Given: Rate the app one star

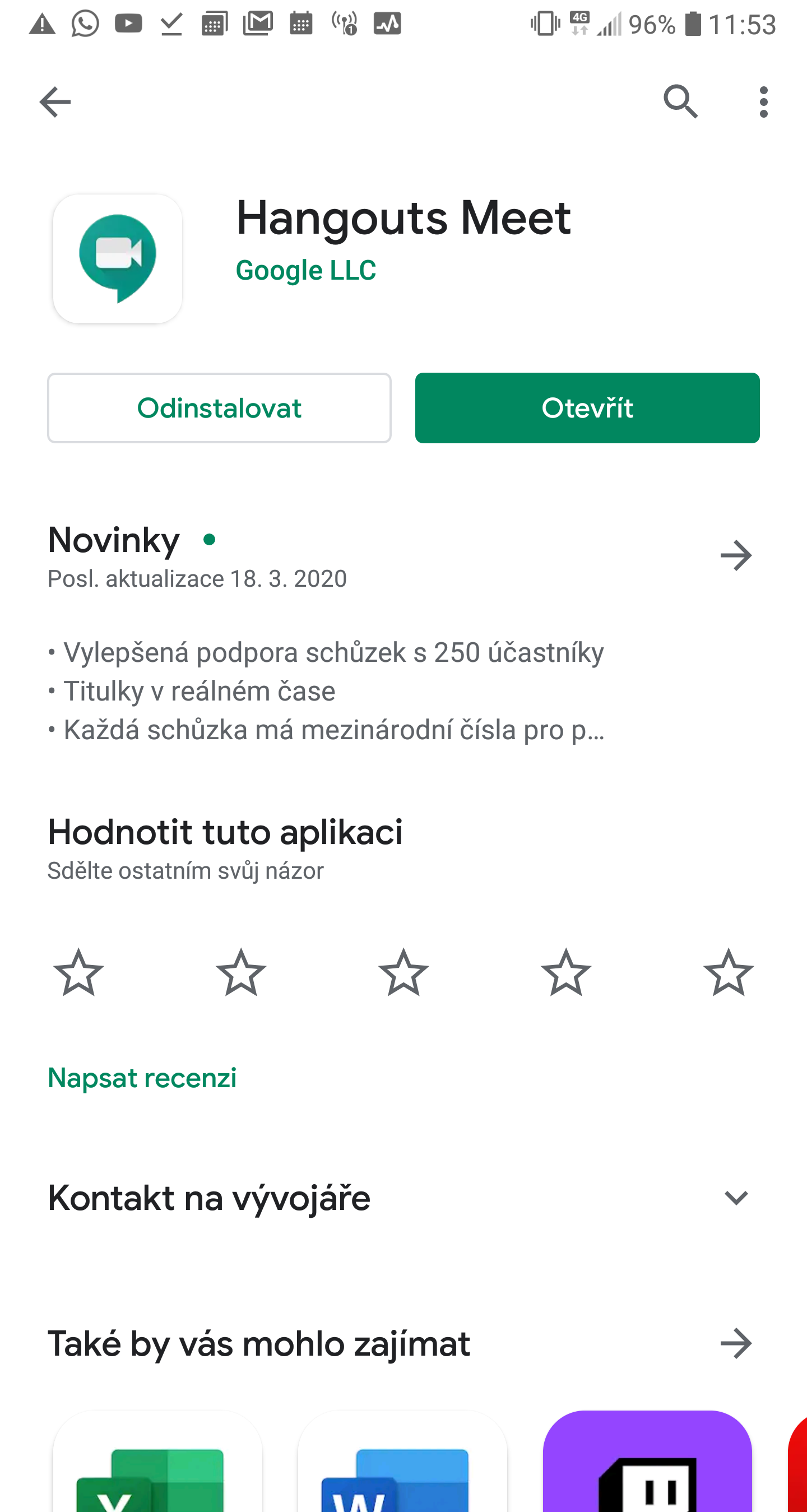Looking at the screenshot, I should point(78,972).
